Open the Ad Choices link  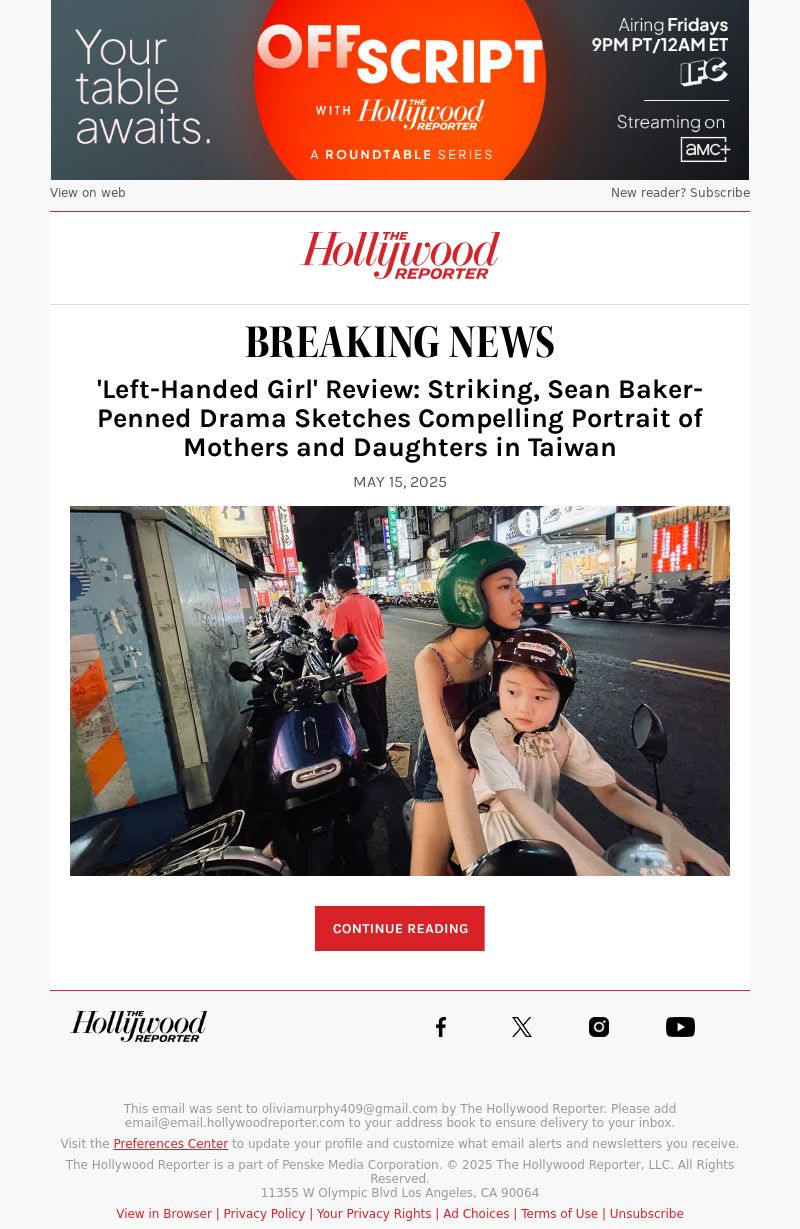tap(476, 1214)
